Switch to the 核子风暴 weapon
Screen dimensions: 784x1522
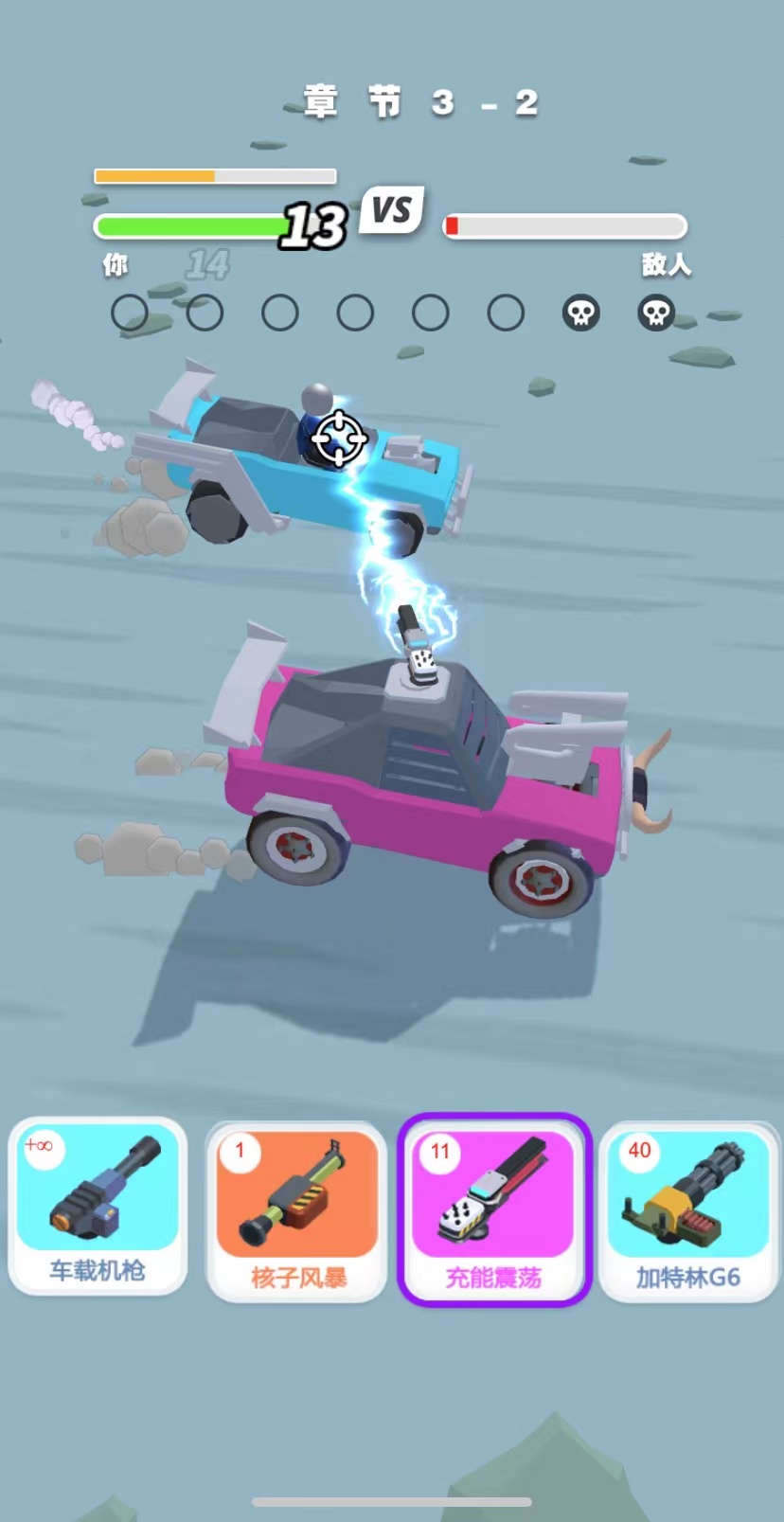click(x=296, y=1211)
